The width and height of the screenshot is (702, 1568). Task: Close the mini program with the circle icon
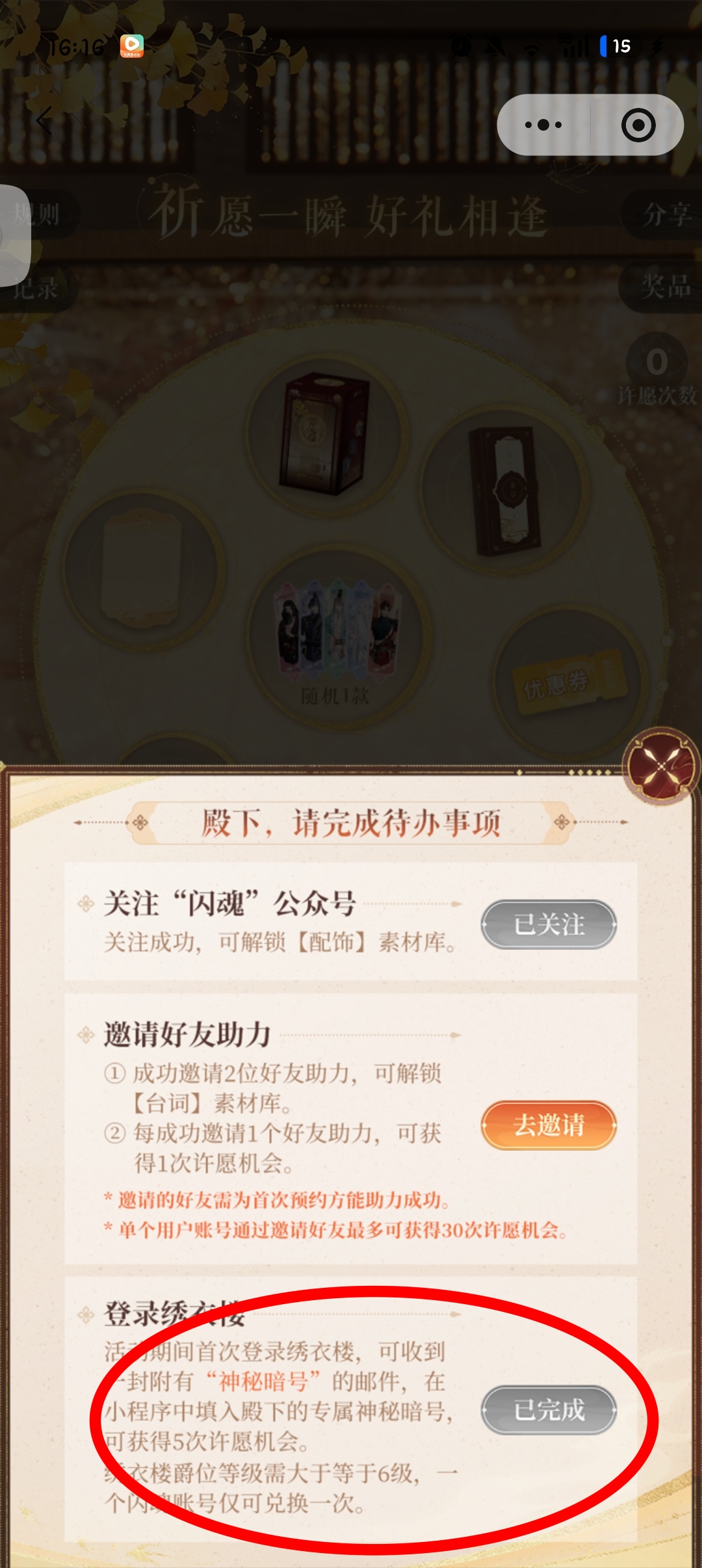(x=638, y=125)
